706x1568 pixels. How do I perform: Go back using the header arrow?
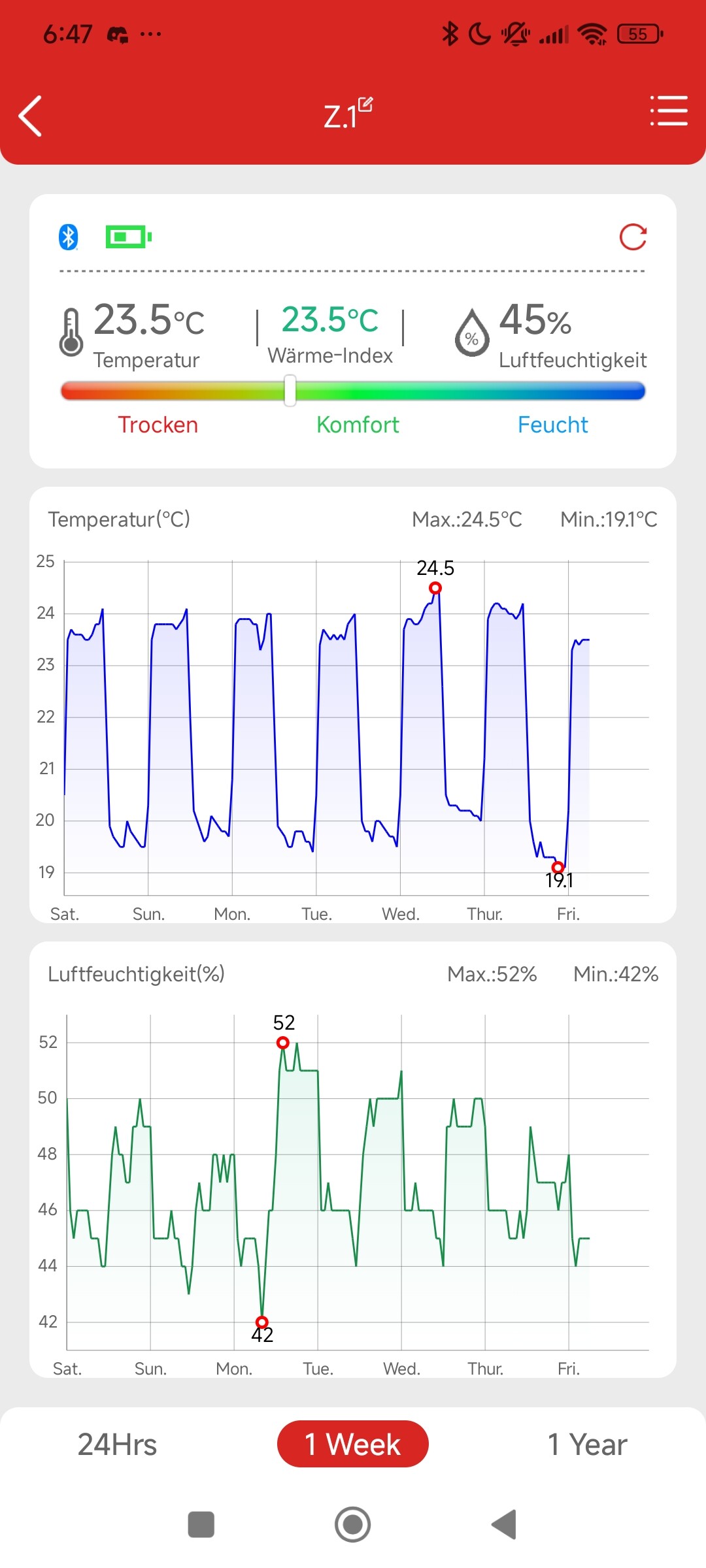[x=30, y=116]
